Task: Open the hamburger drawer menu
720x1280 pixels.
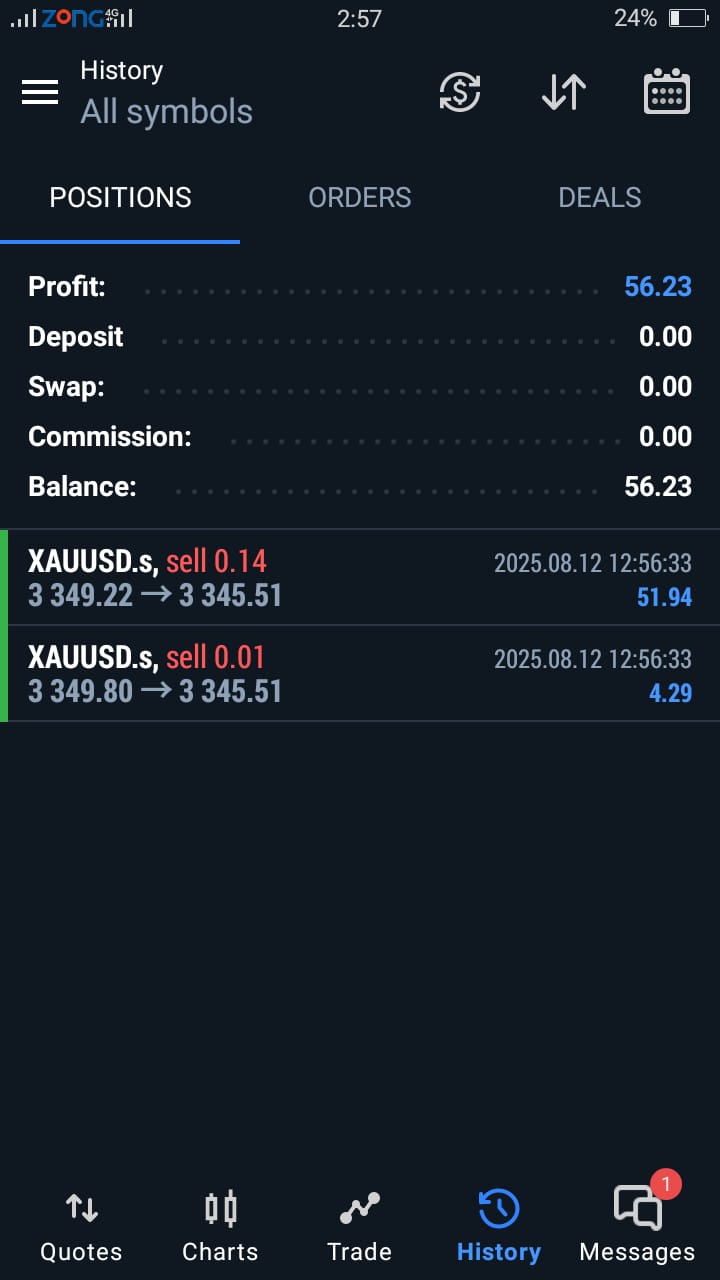Action: (40, 92)
